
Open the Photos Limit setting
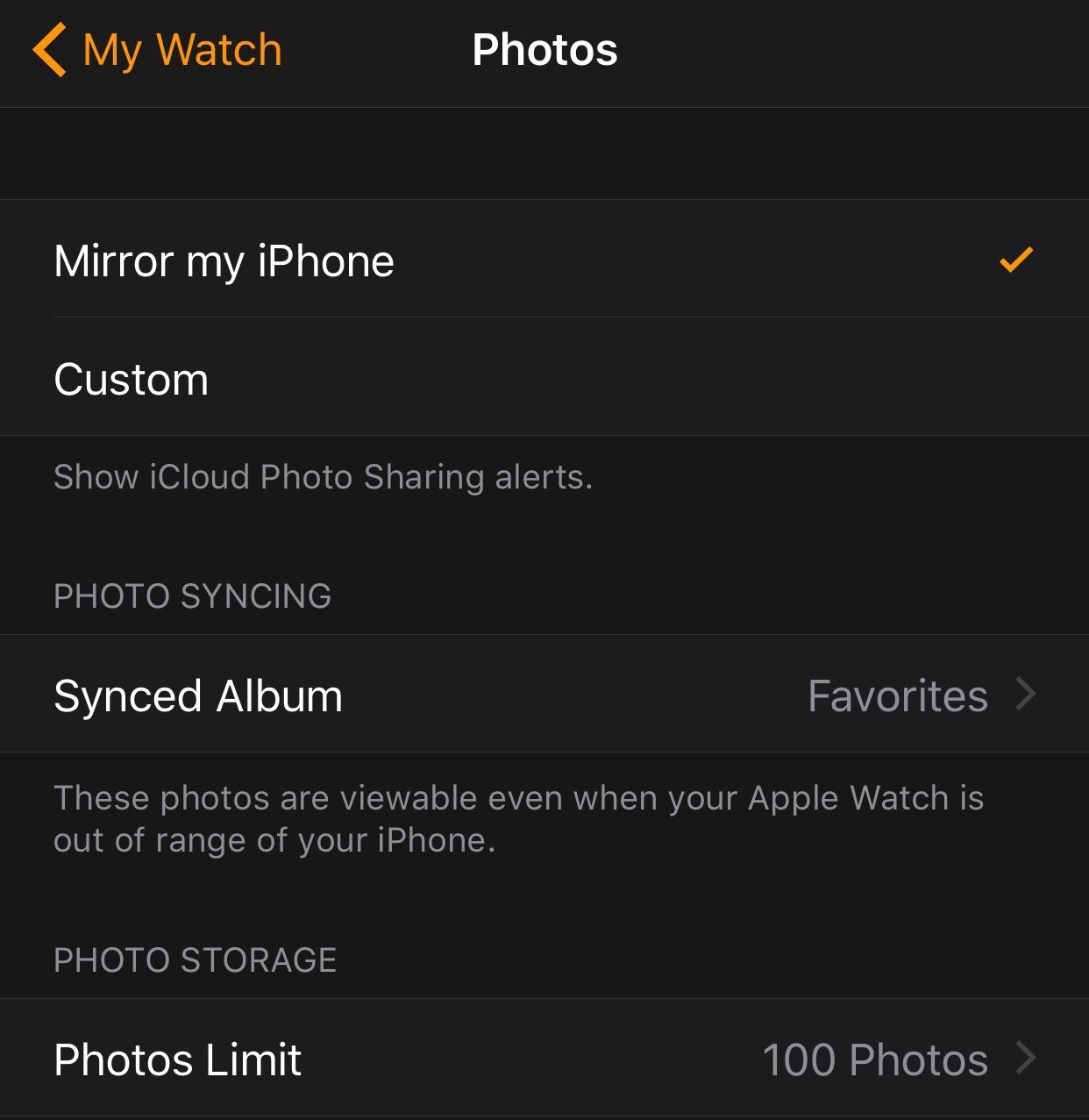[544, 1059]
